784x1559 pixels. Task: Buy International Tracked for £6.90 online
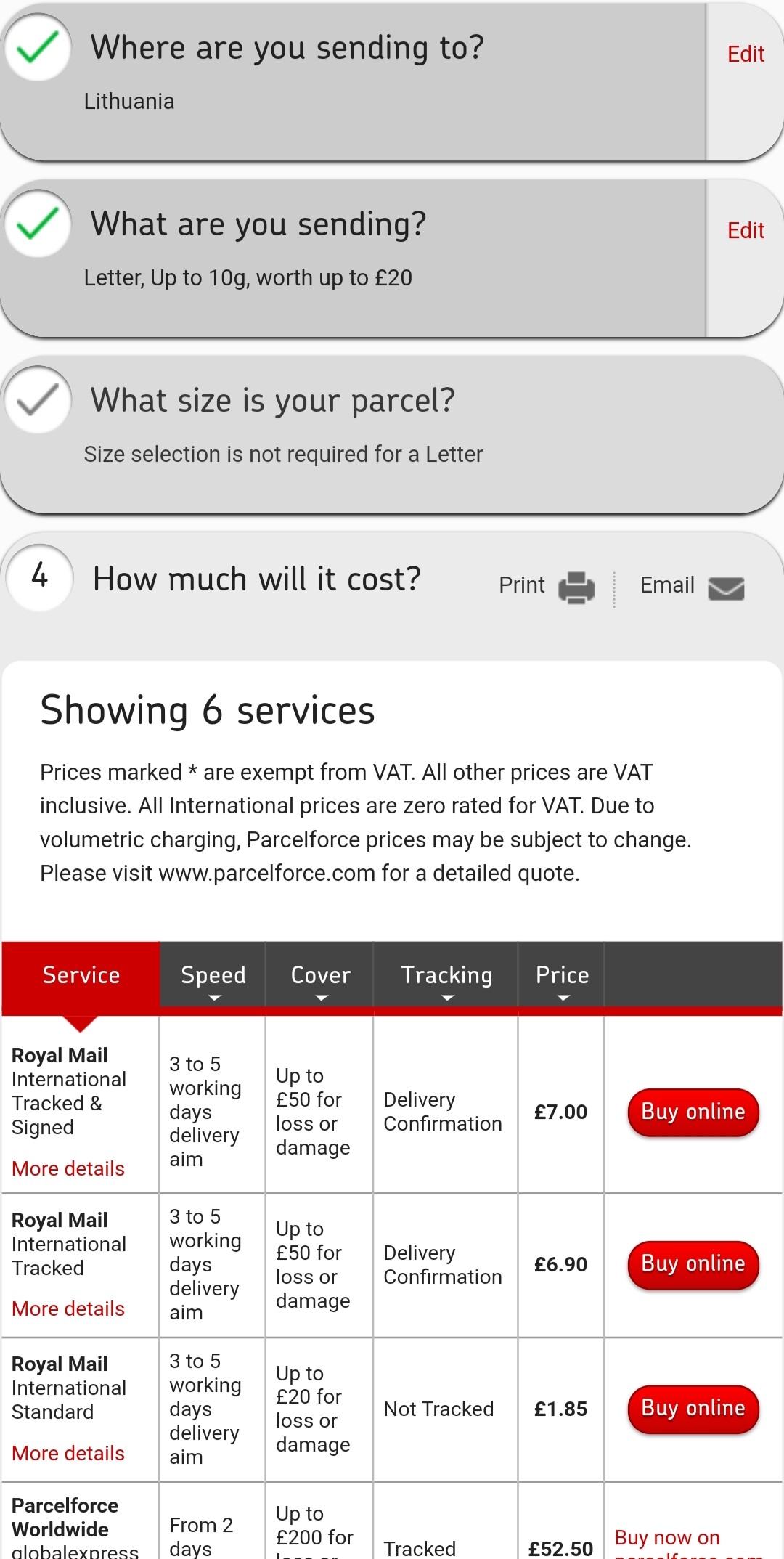(x=693, y=1264)
